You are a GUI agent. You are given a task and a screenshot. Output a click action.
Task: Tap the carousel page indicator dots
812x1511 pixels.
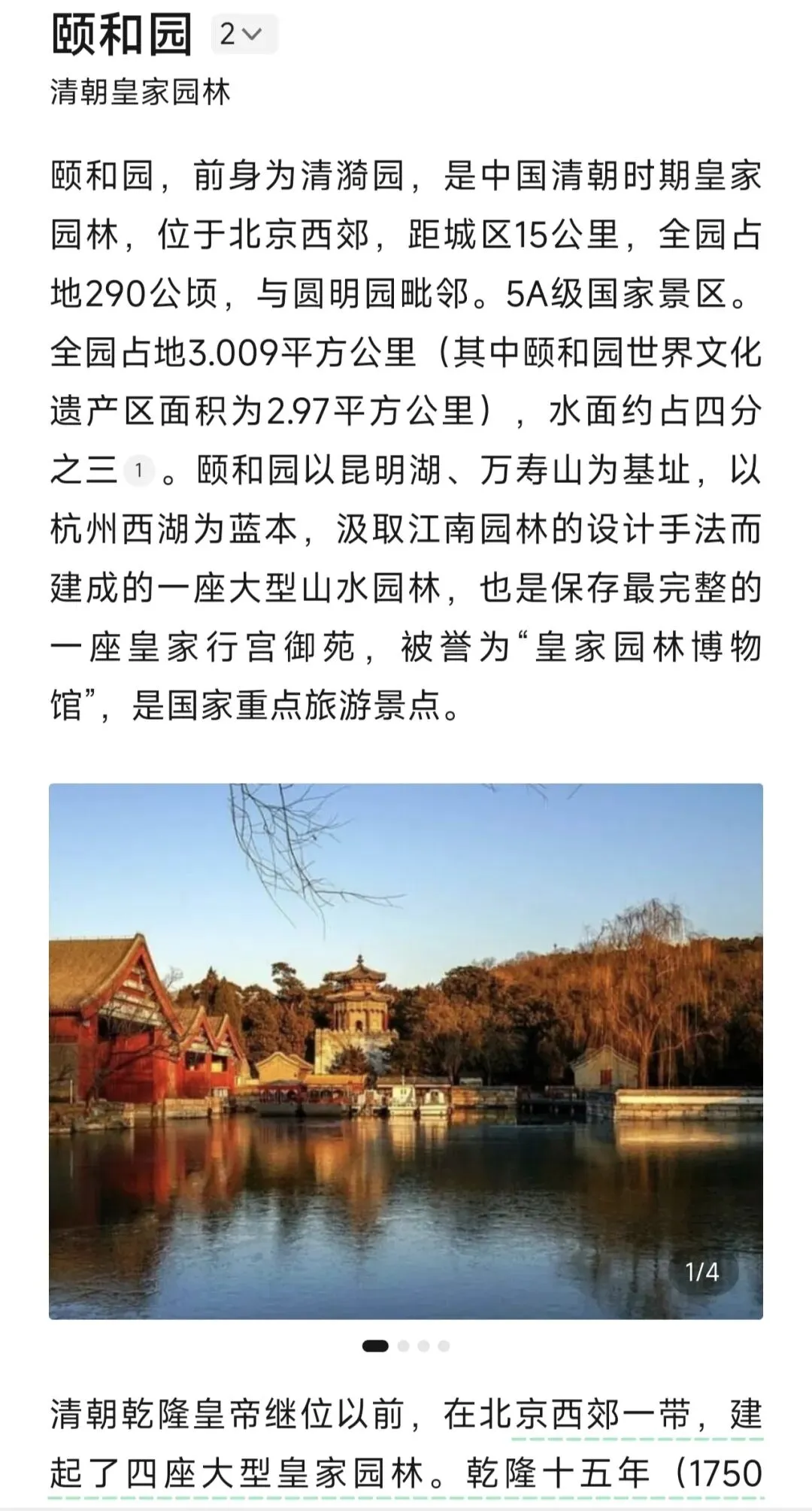(x=406, y=1346)
